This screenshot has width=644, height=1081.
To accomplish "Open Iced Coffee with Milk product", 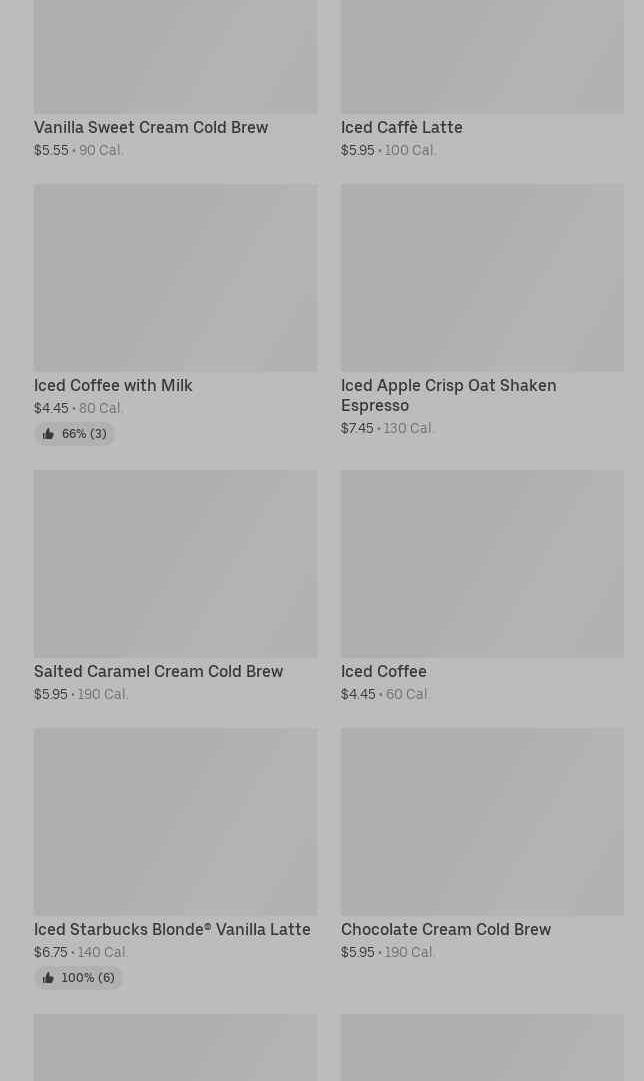I will click(x=175, y=314).
